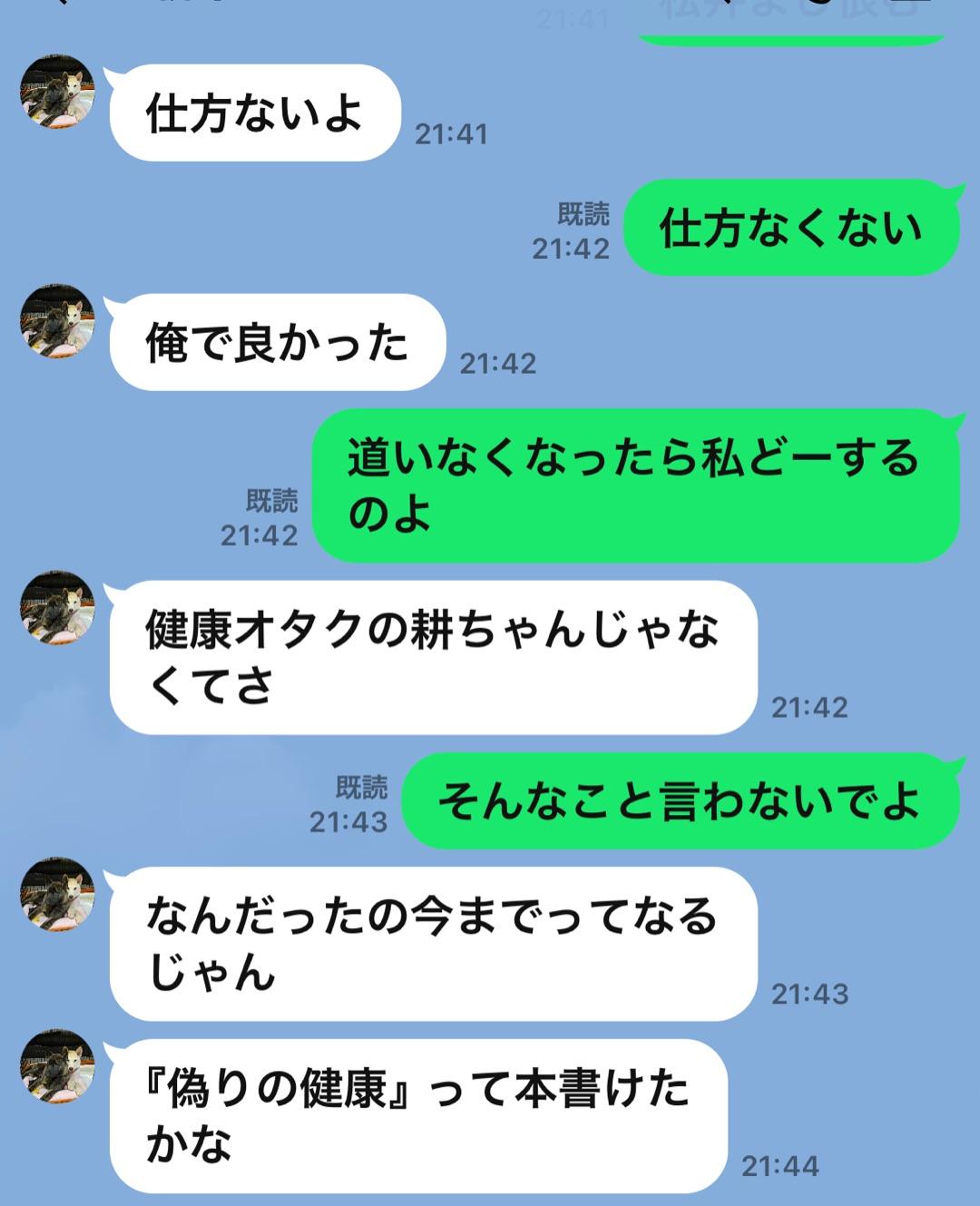Image resolution: width=980 pixels, height=1206 pixels.
Task: Open sender's profile picture beside 仕方ないよ
Action: (x=58, y=92)
